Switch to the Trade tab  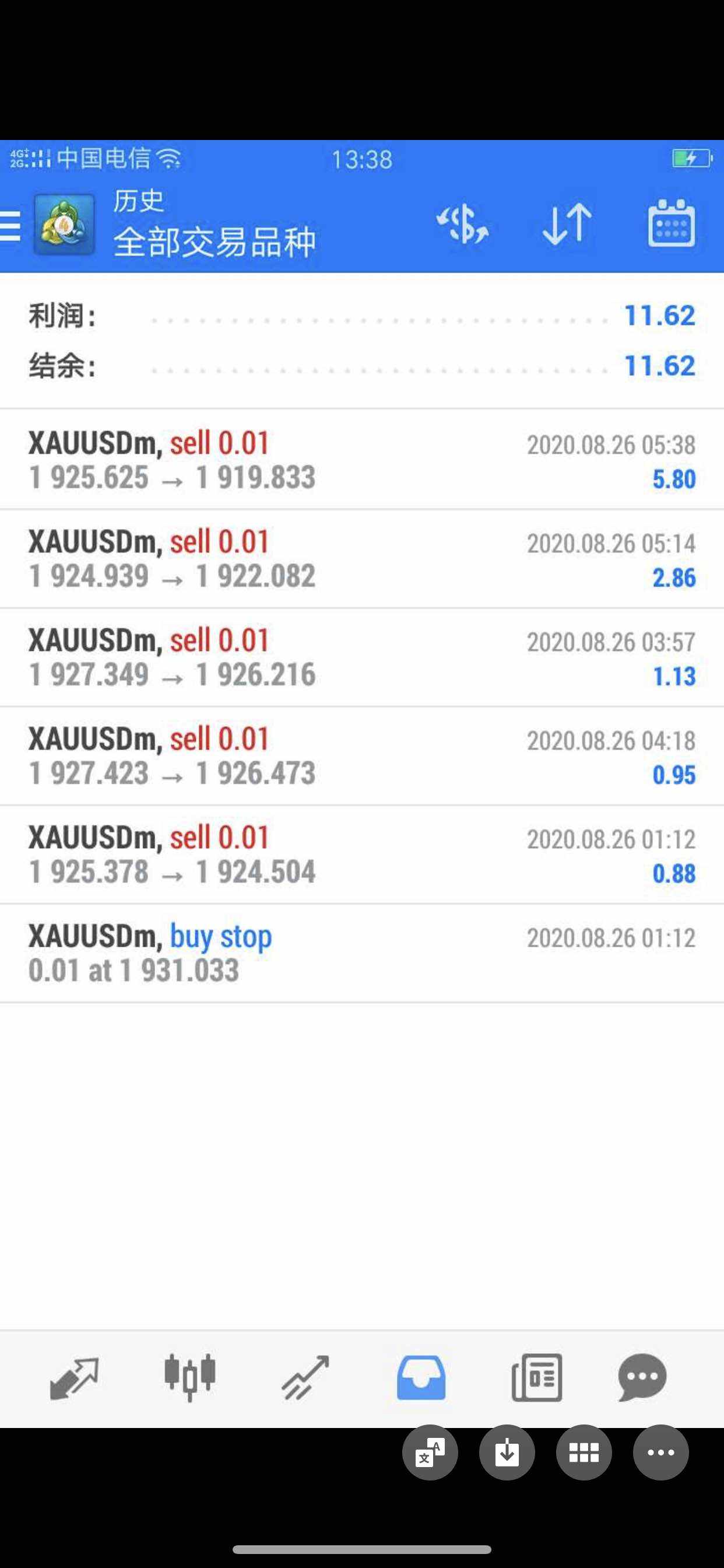[305, 1378]
